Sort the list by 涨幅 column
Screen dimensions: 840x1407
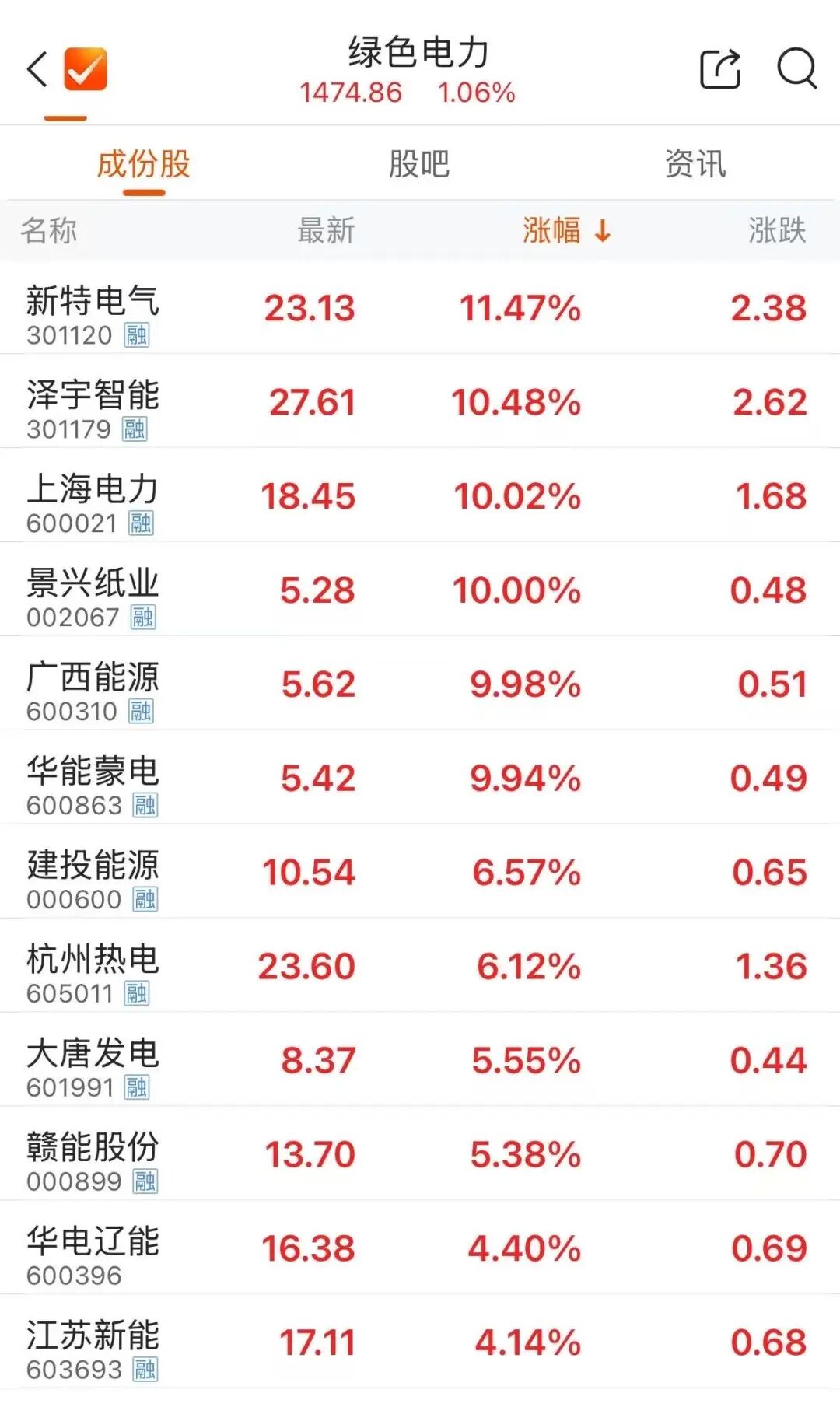(567, 230)
